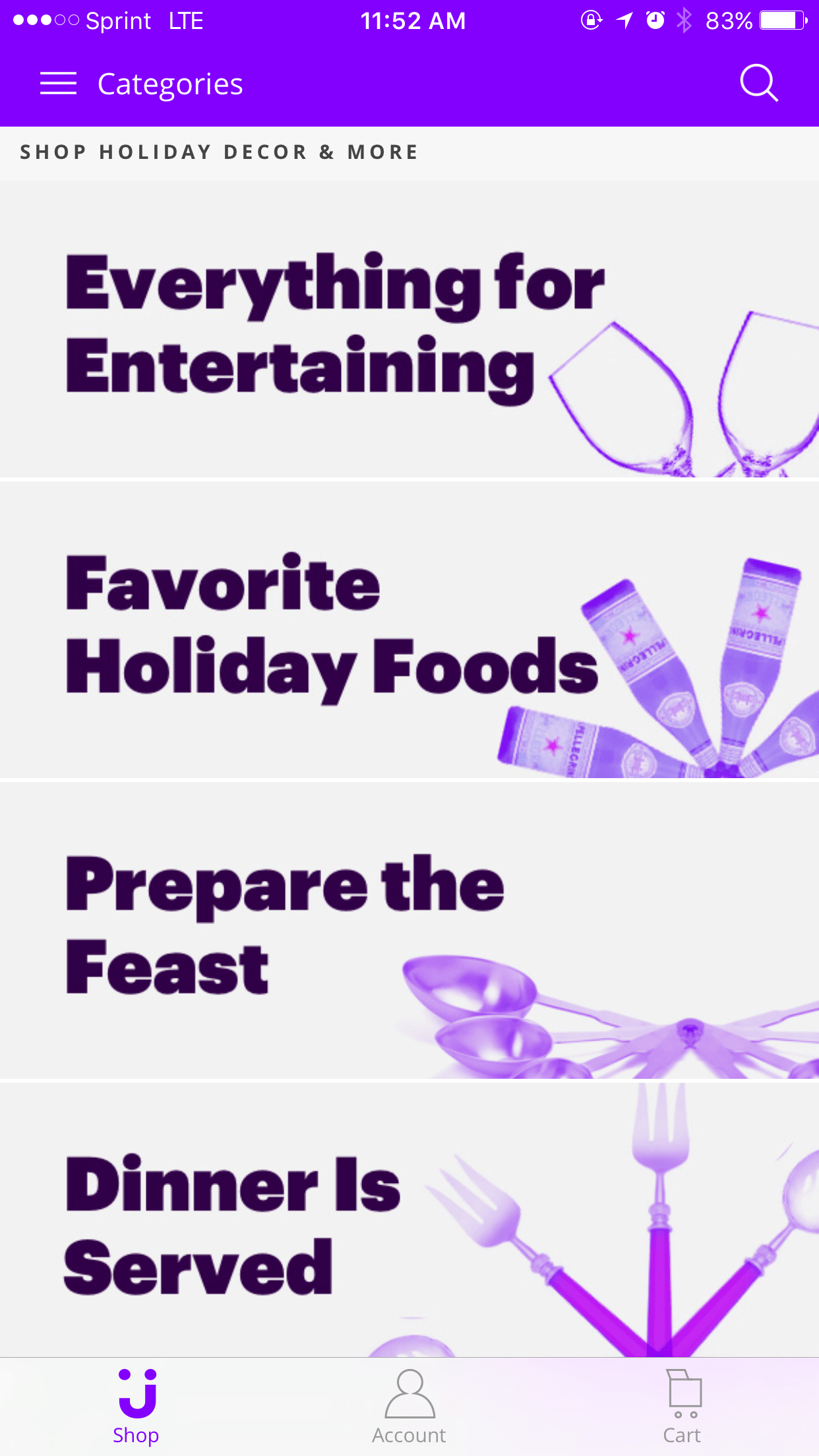
Task: View the Dinner Is Served category
Action: click(409, 1220)
